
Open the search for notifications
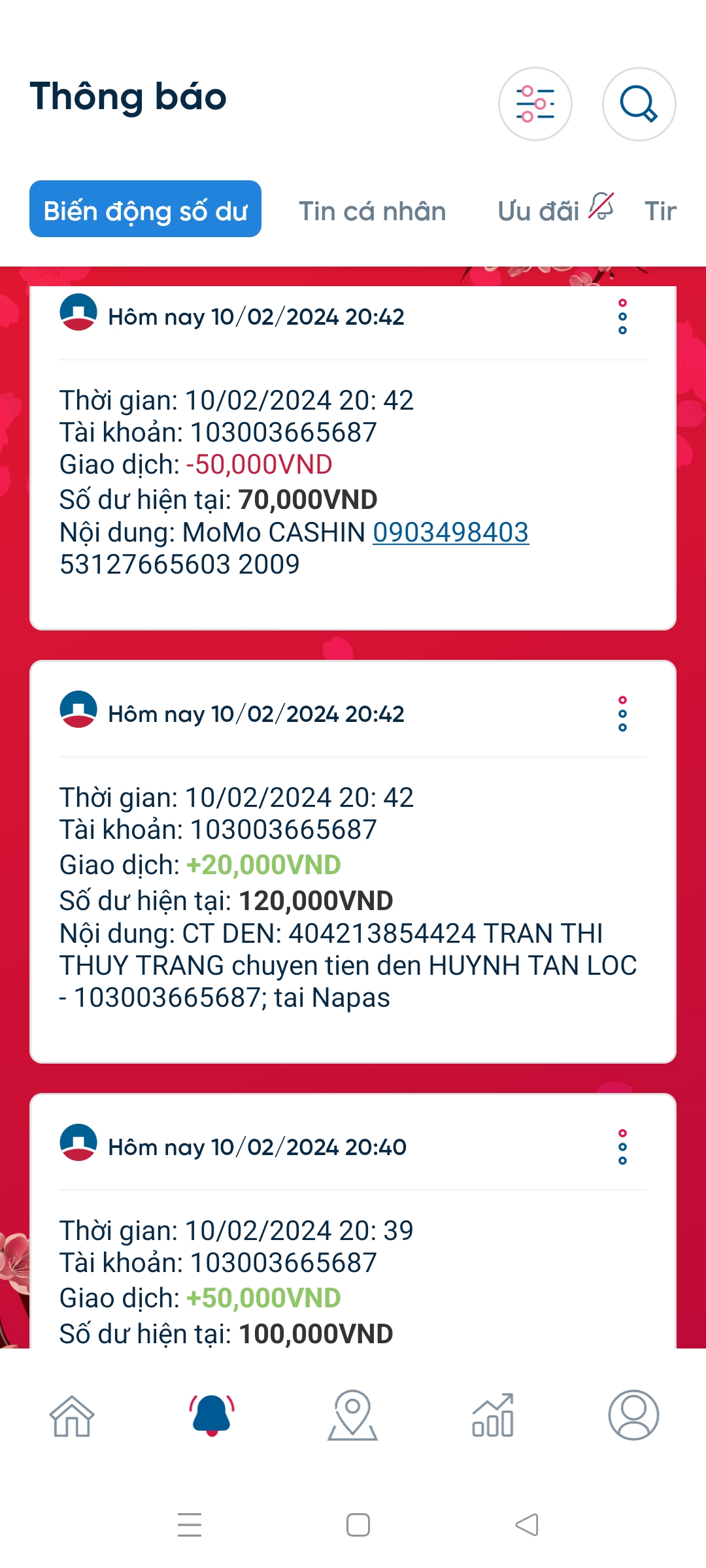point(639,104)
